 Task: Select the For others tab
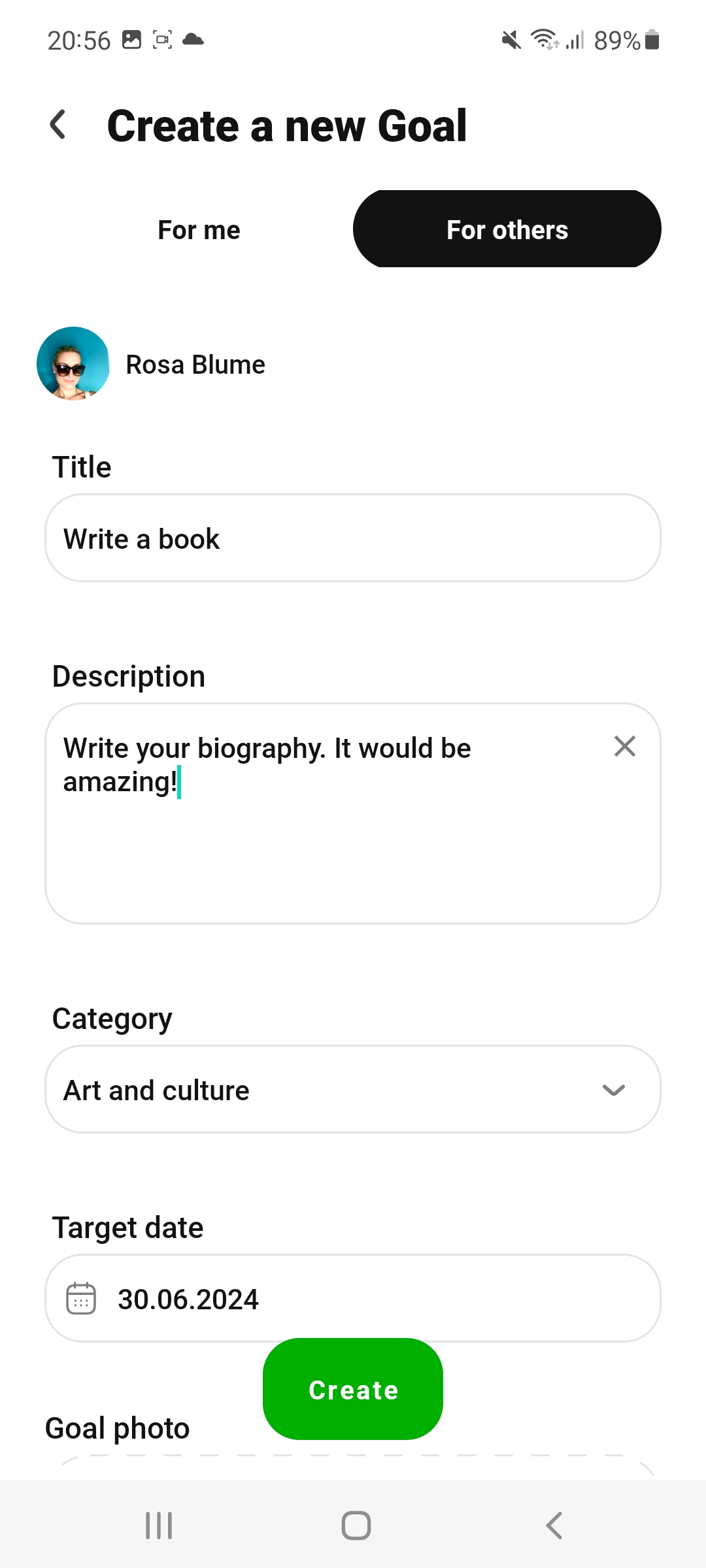pos(507,229)
